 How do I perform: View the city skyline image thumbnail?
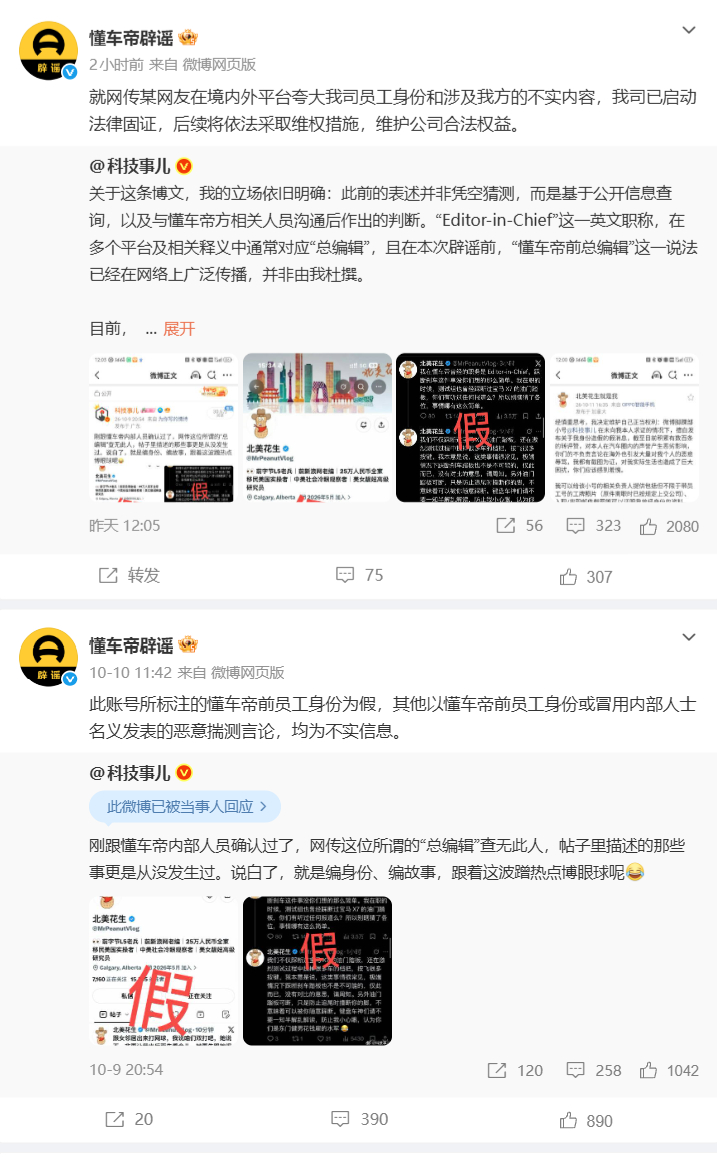click(318, 428)
